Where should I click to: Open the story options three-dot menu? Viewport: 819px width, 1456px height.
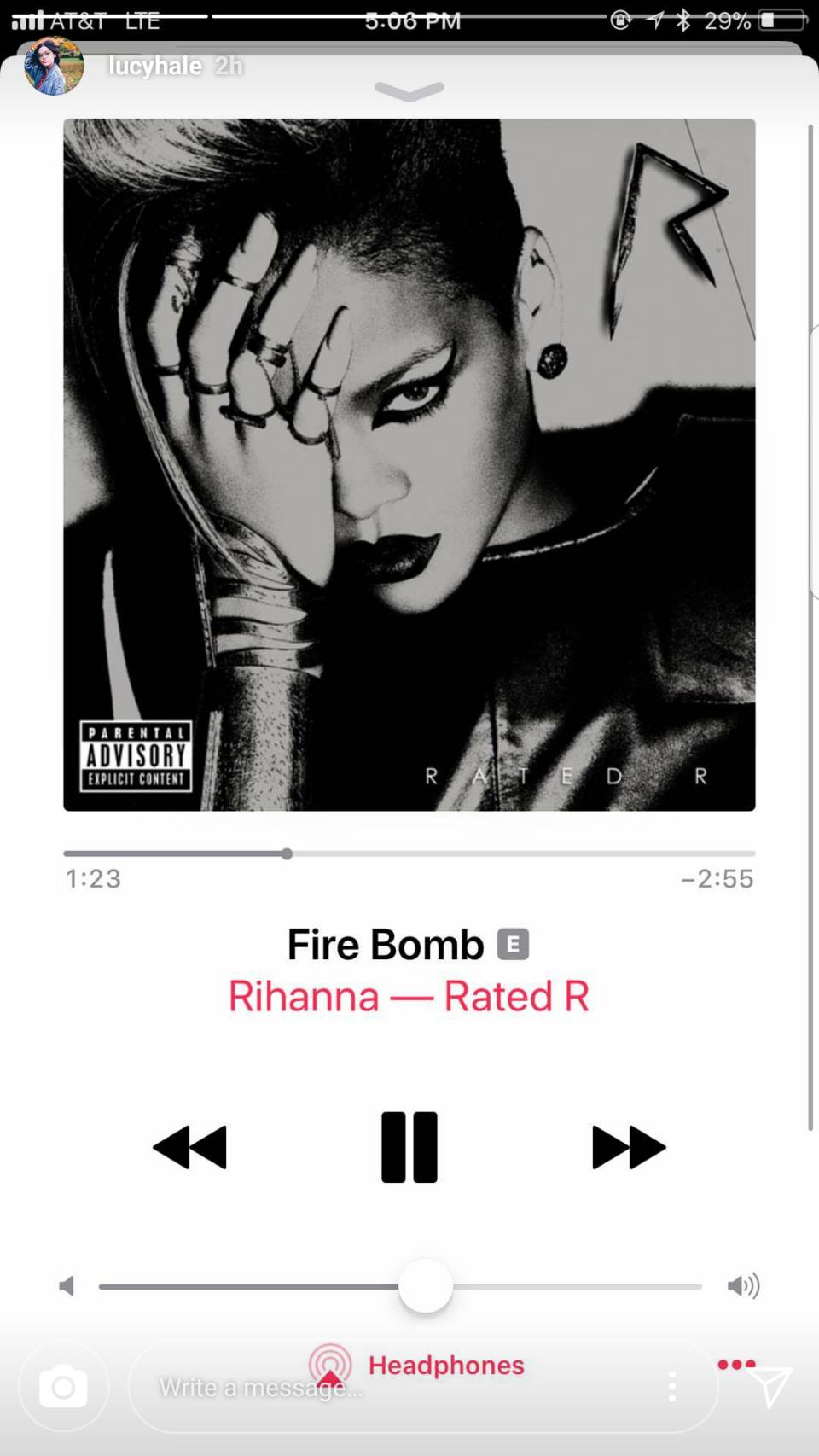(x=672, y=1387)
